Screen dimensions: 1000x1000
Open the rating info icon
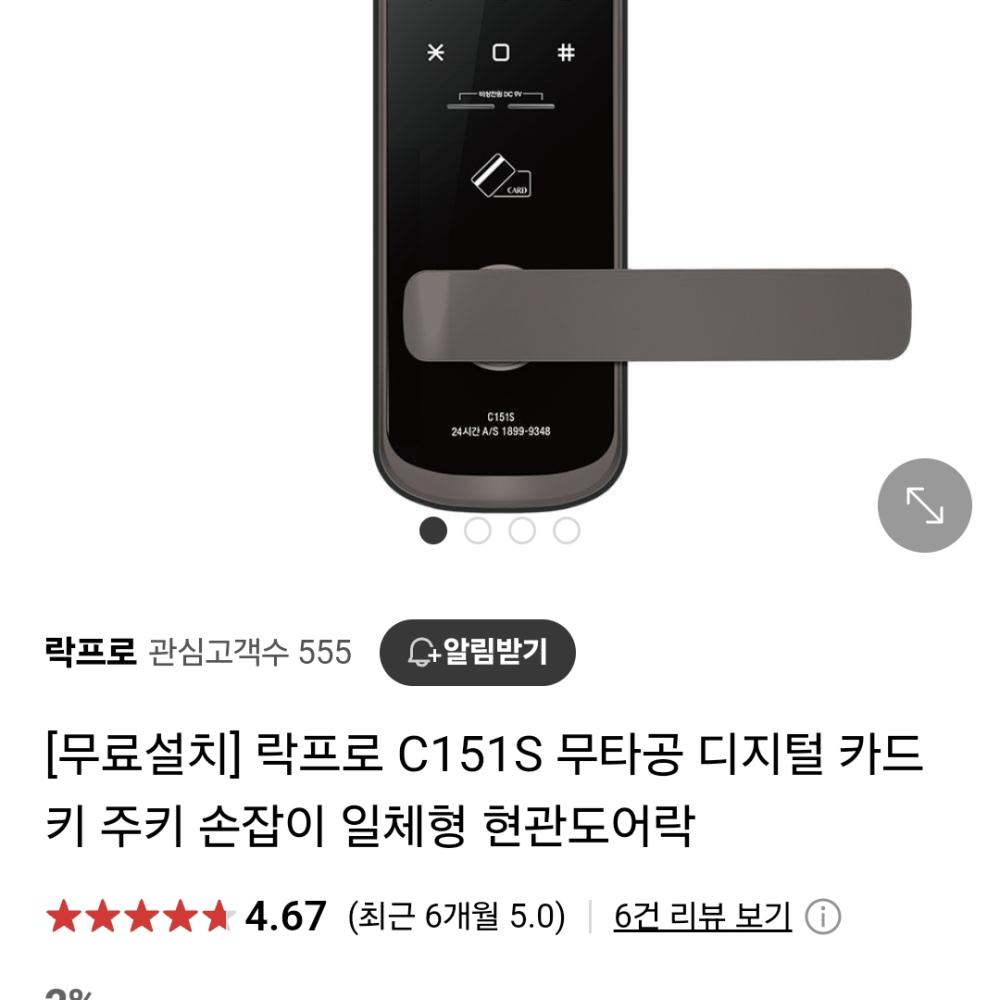tap(822, 916)
